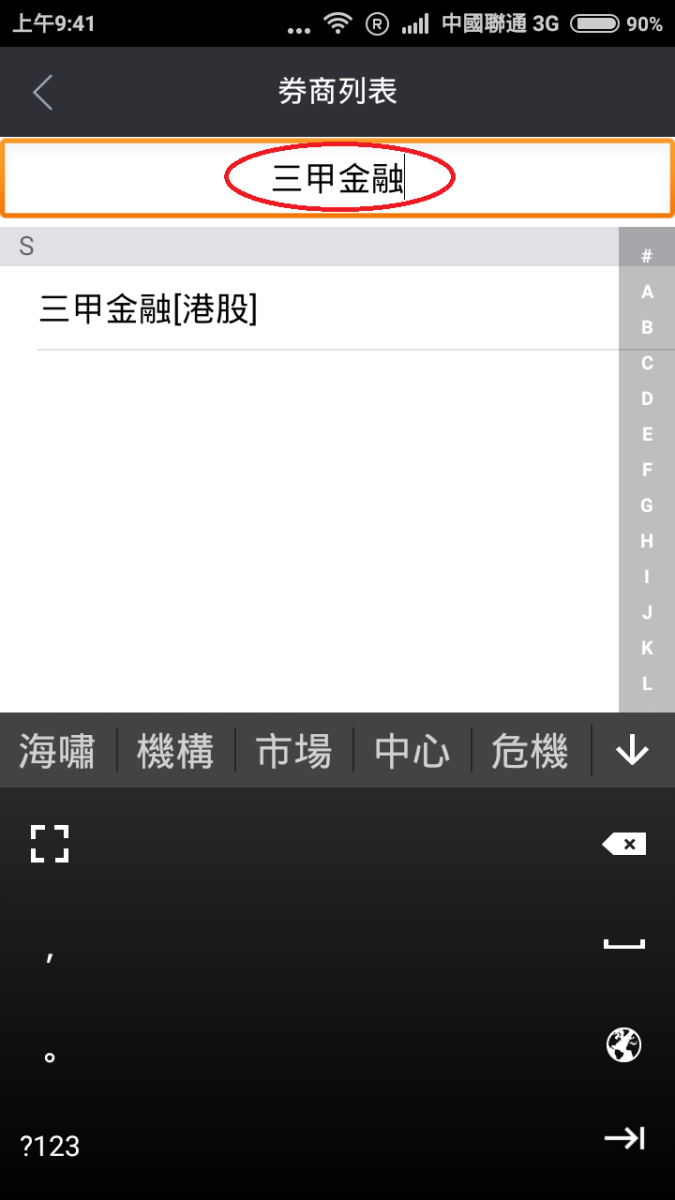Choose the suggestion 海嘯
This screenshot has width=675, height=1200.
coord(57,751)
